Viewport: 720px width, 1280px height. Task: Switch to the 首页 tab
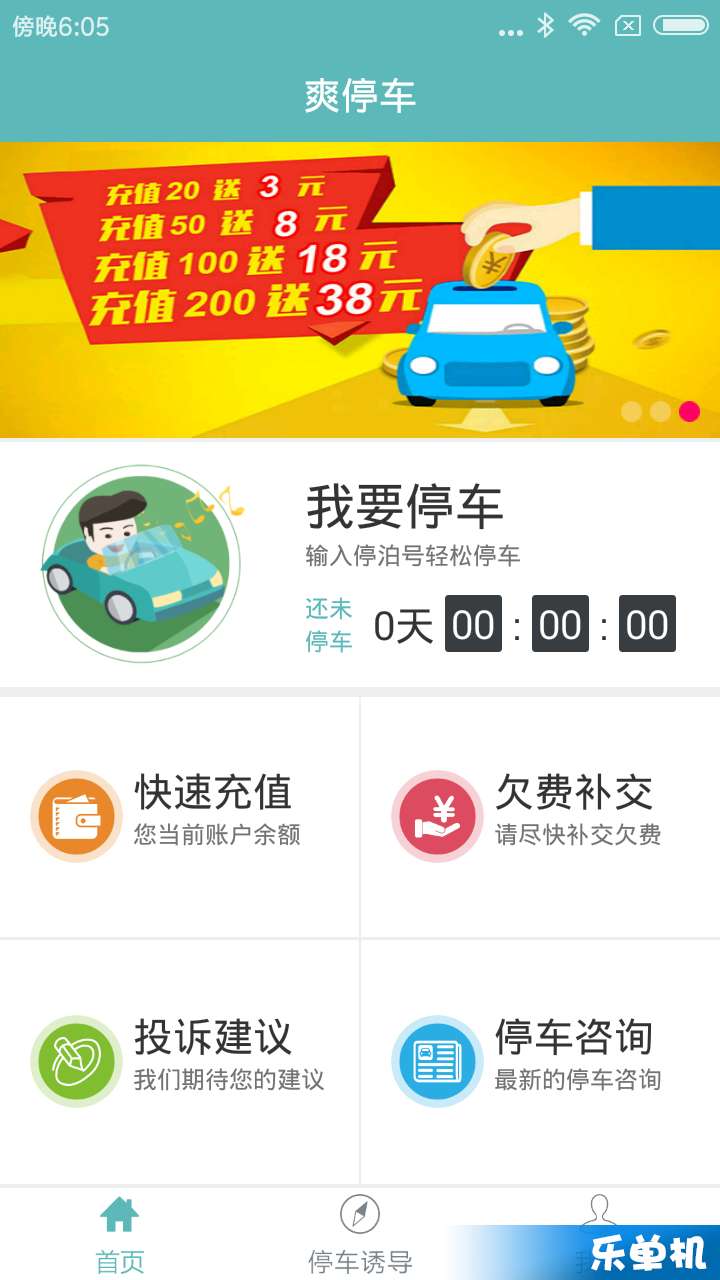pyautogui.click(x=120, y=1233)
